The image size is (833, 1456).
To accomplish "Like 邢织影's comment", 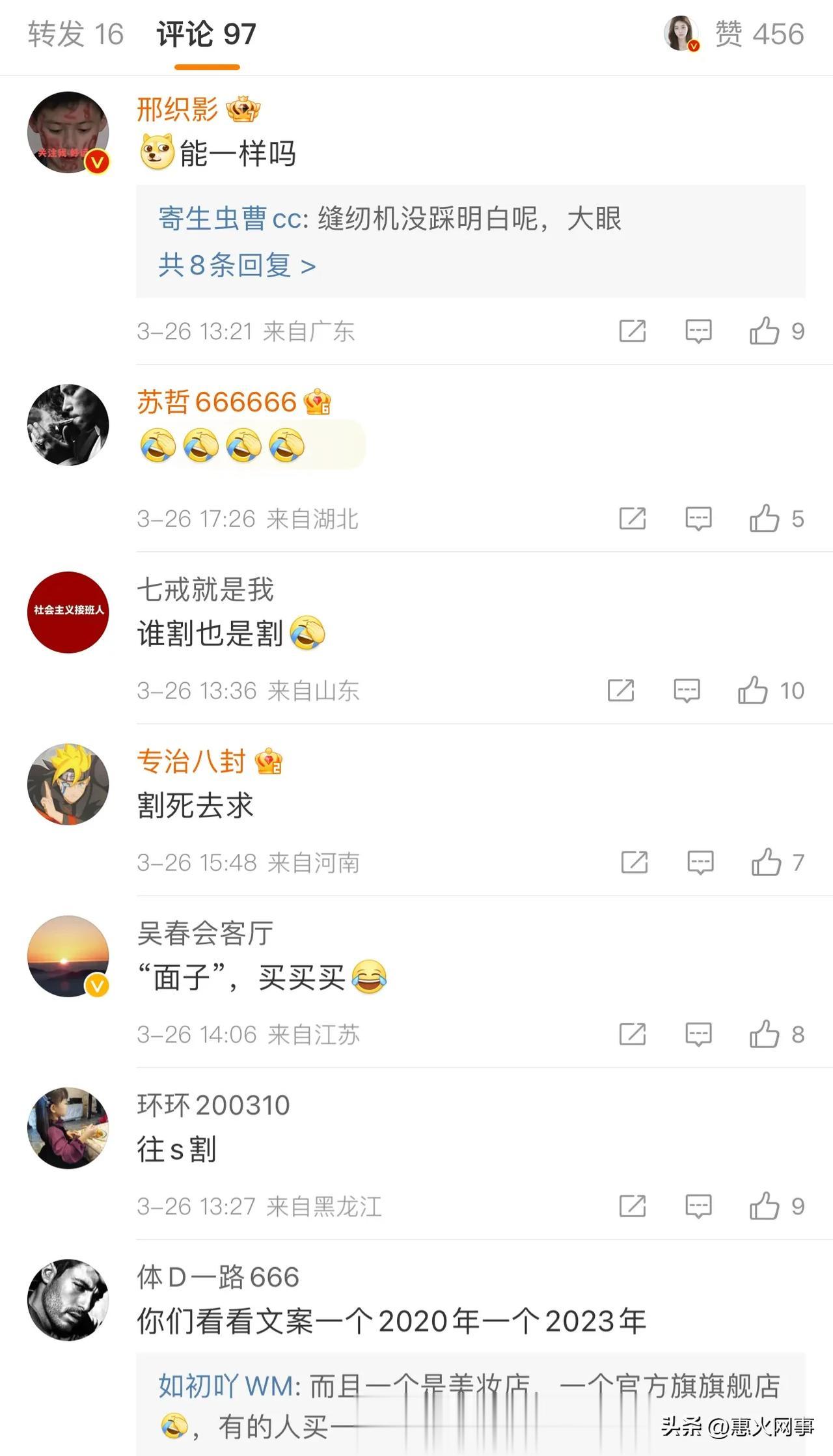I will tap(765, 331).
